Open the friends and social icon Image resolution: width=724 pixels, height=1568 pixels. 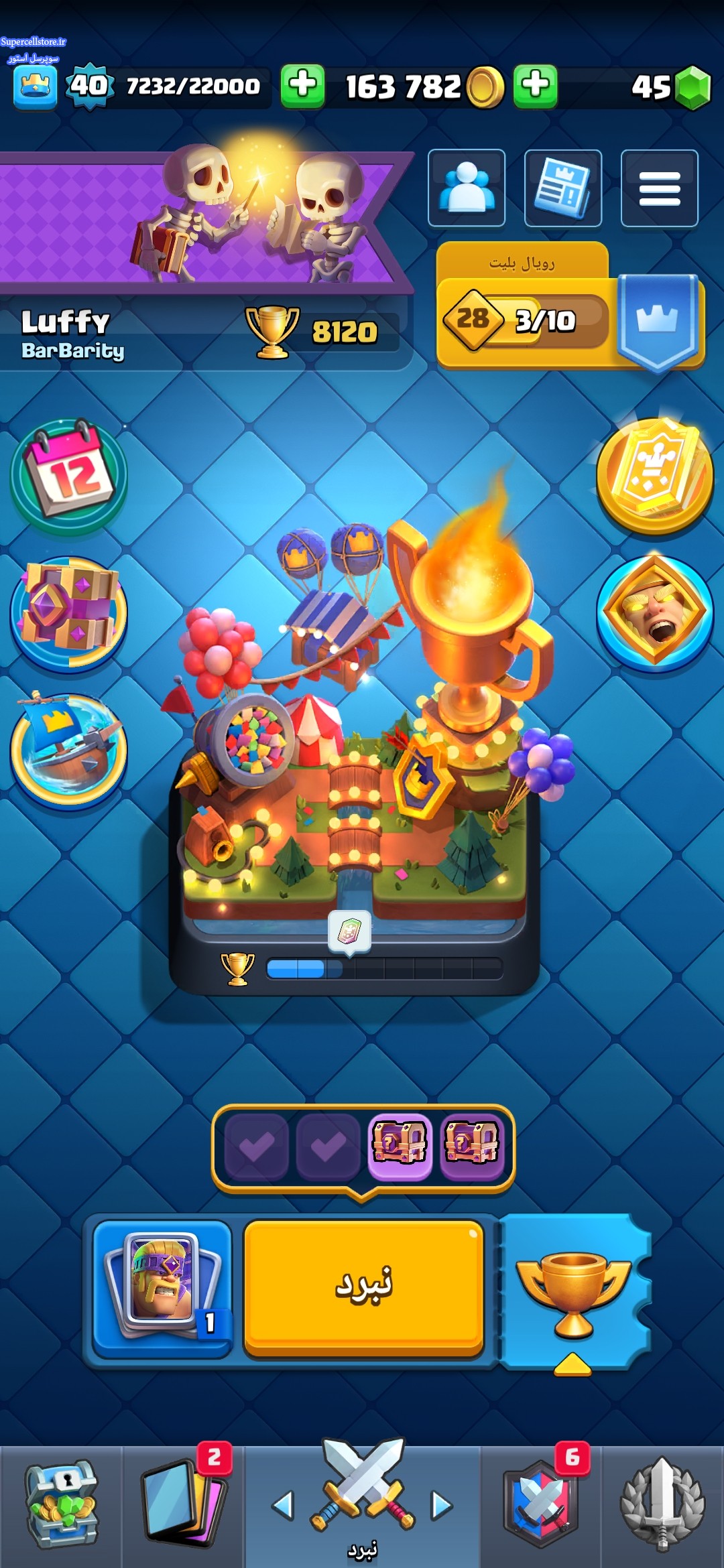tap(467, 188)
